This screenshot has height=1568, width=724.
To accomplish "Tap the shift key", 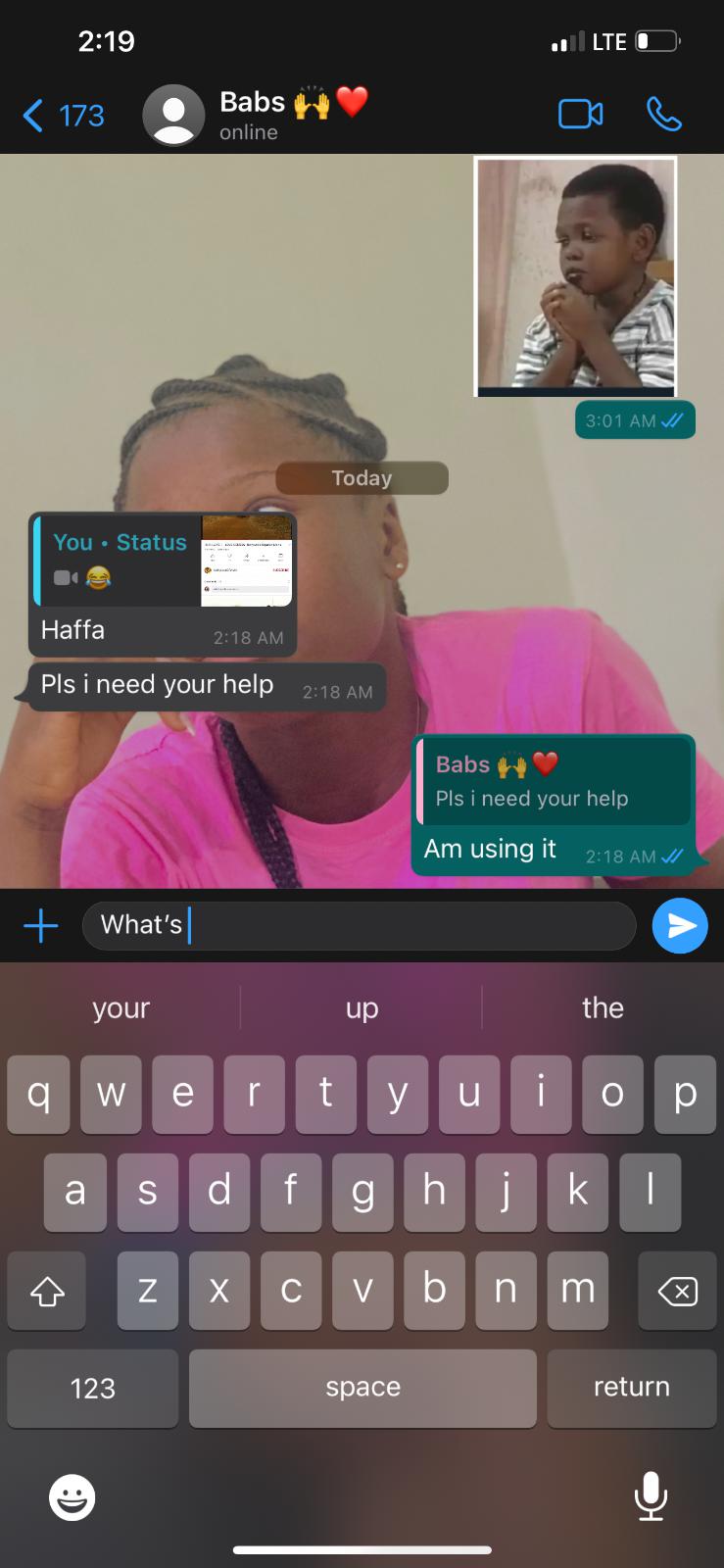I will point(47,1291).
